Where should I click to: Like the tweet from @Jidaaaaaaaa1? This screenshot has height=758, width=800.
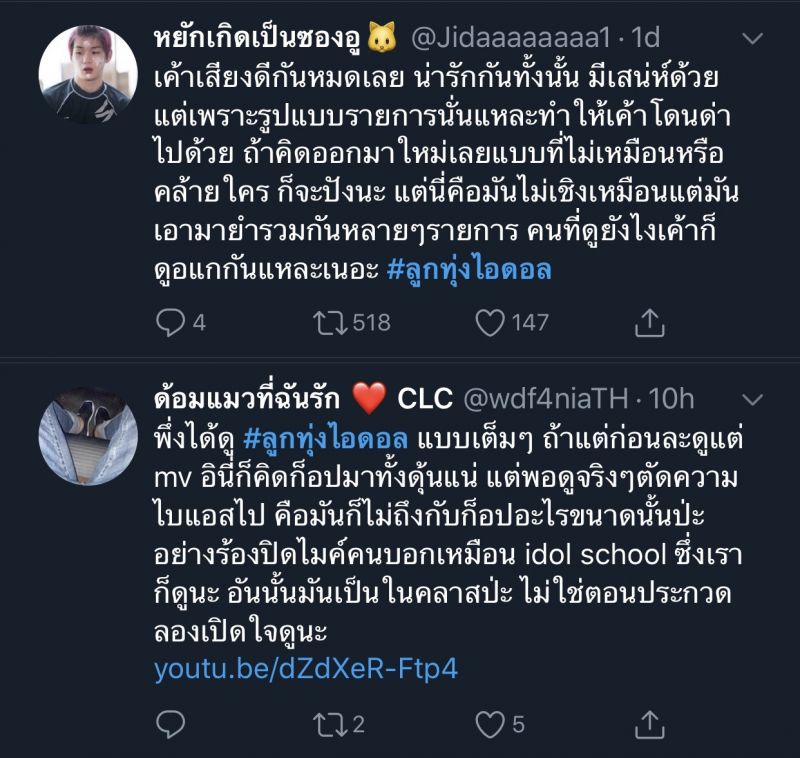489,322
